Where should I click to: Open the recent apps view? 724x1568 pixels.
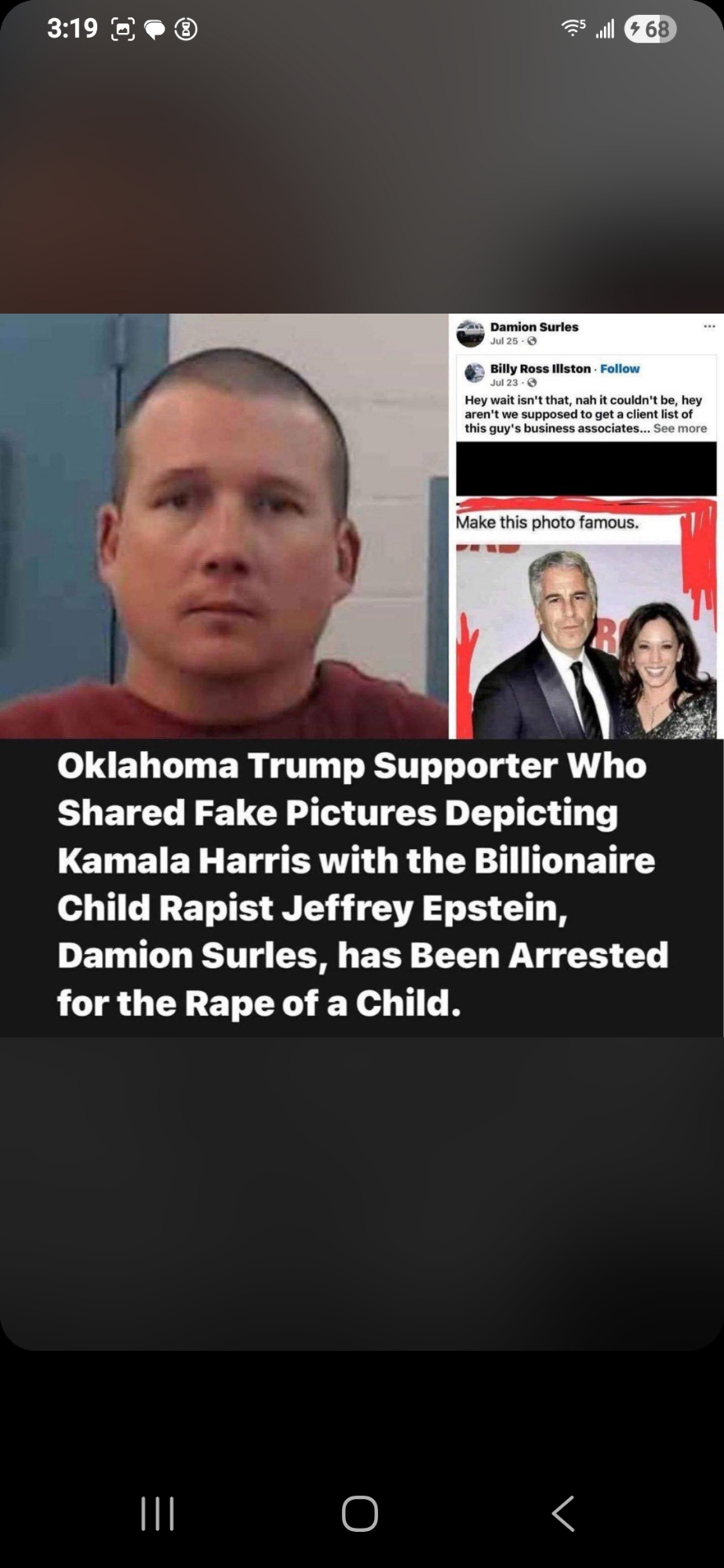158,1513
